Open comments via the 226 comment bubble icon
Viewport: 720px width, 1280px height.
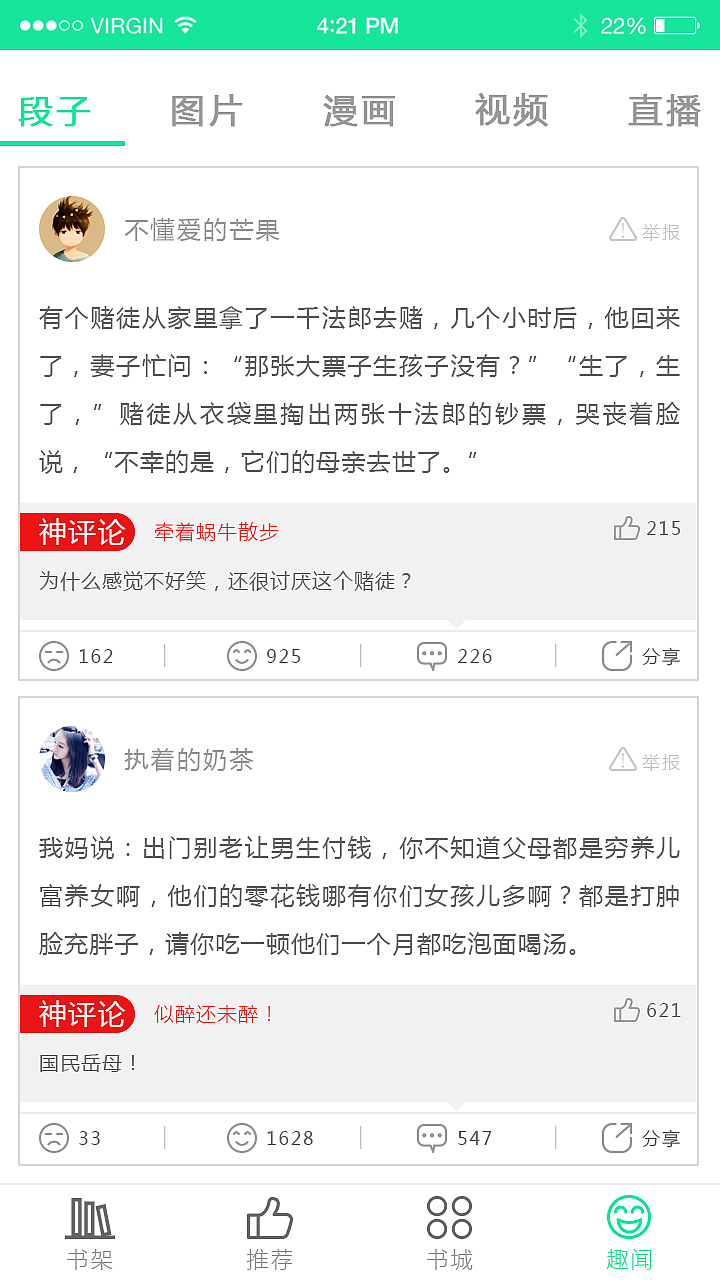[432, 656]
